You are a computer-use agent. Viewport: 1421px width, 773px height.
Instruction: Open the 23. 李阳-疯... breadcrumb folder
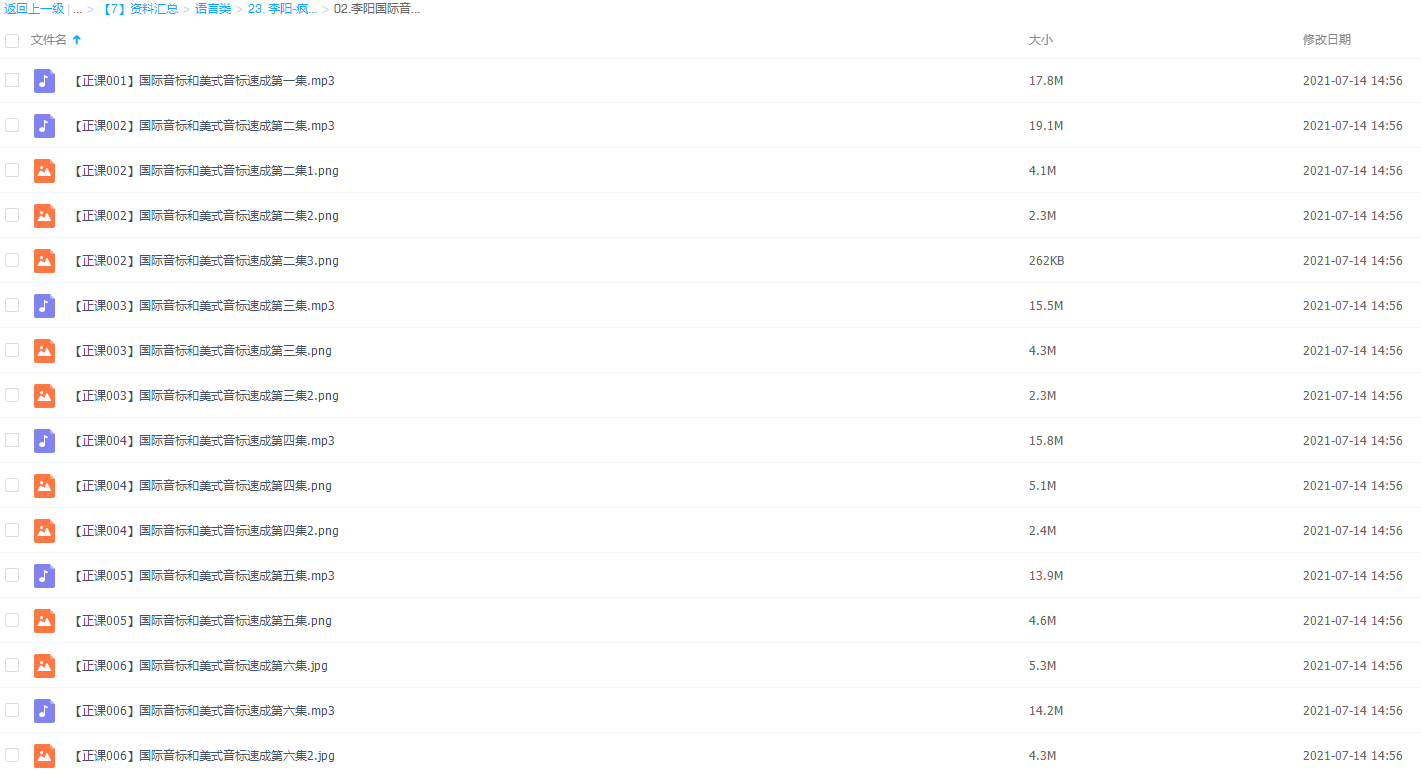coord(282,9)
